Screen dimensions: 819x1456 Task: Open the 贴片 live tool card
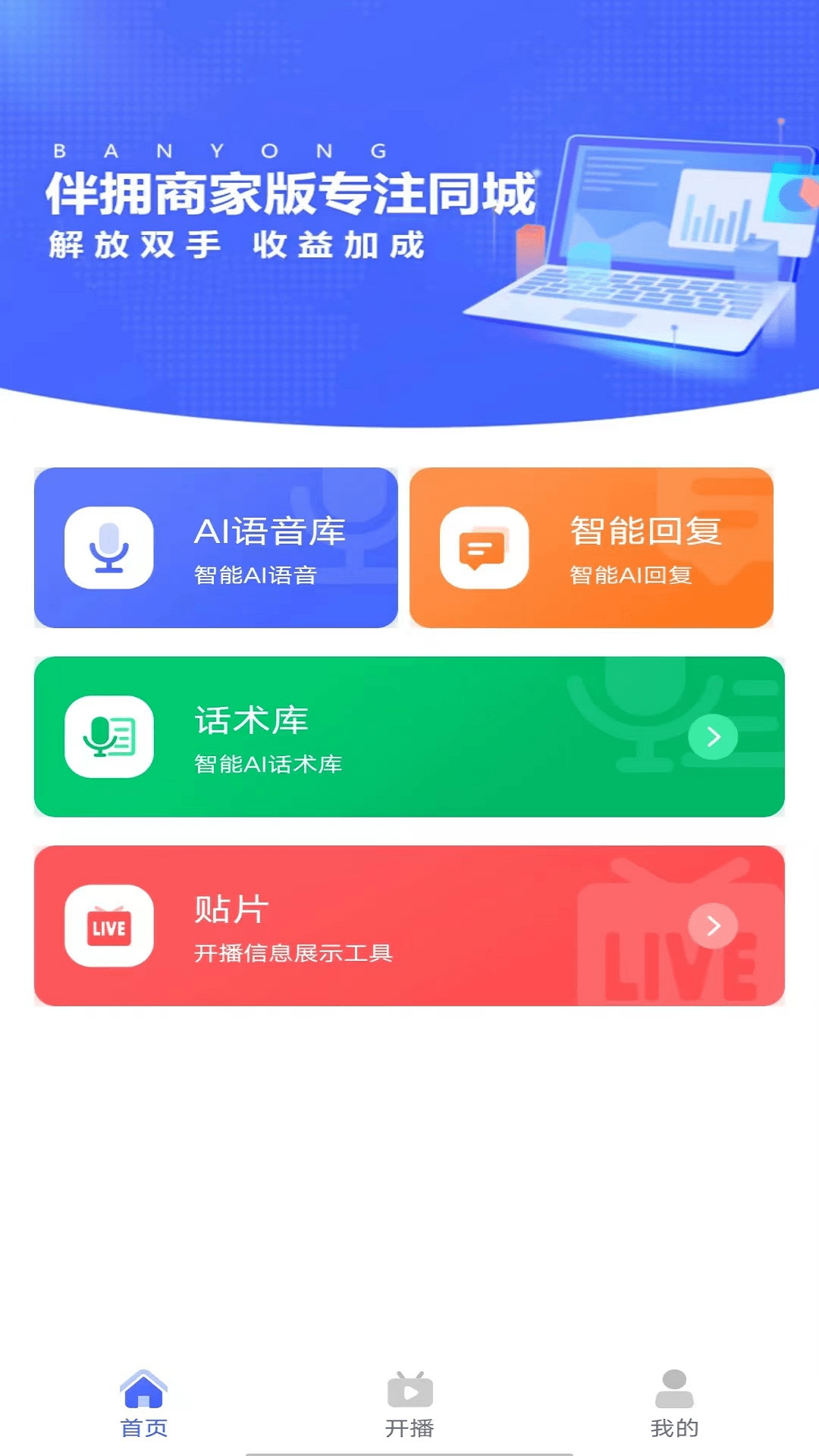409,925
